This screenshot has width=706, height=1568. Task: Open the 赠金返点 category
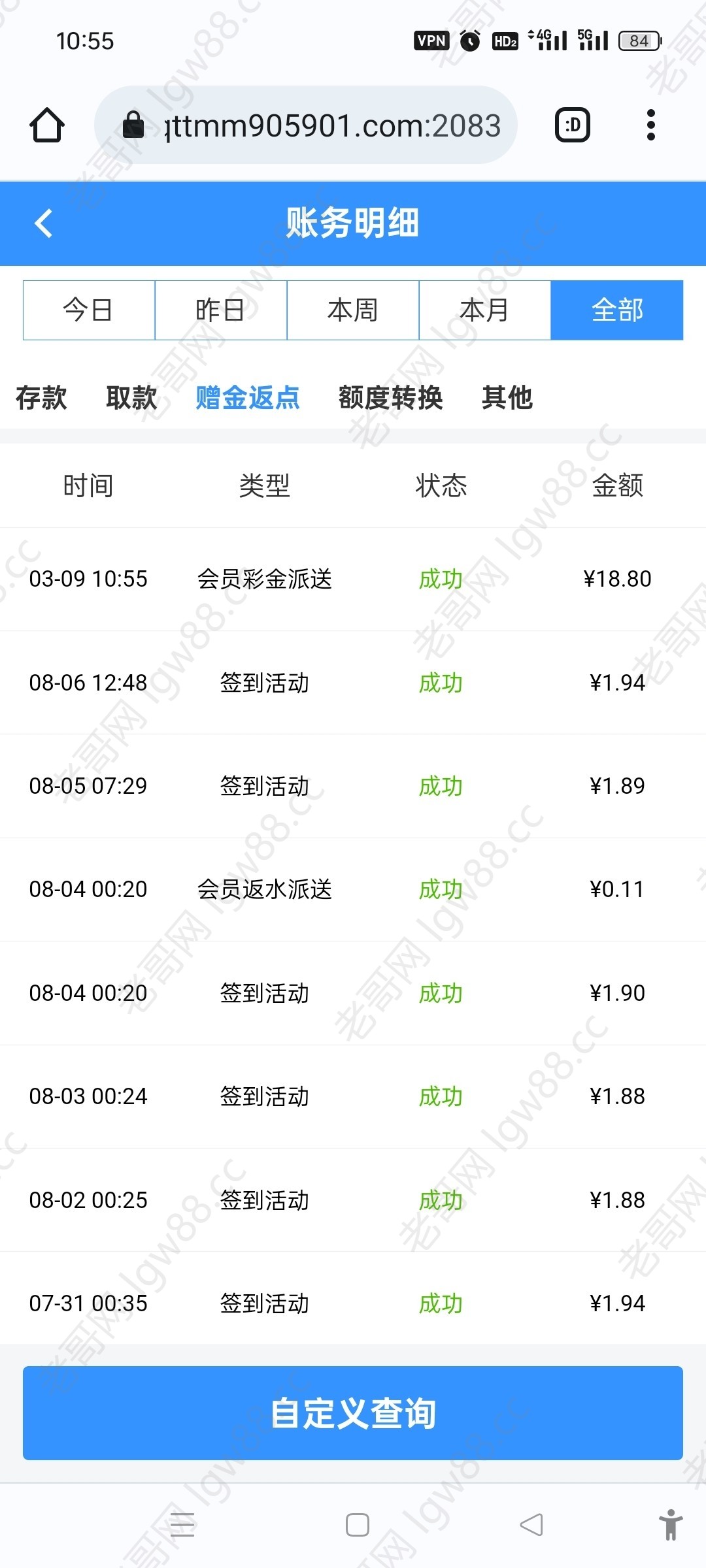pos(248,398)
